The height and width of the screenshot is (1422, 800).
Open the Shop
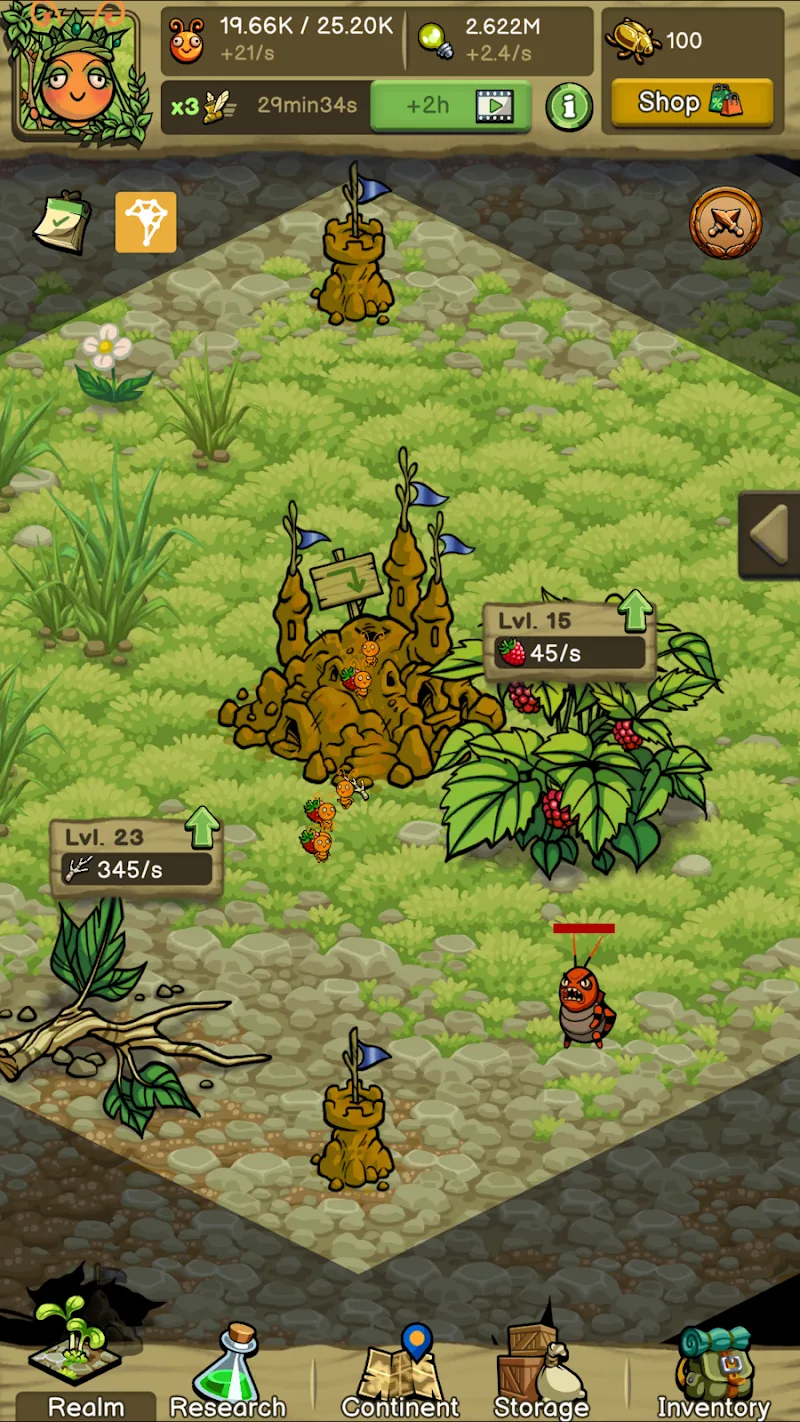pos(692,102)
